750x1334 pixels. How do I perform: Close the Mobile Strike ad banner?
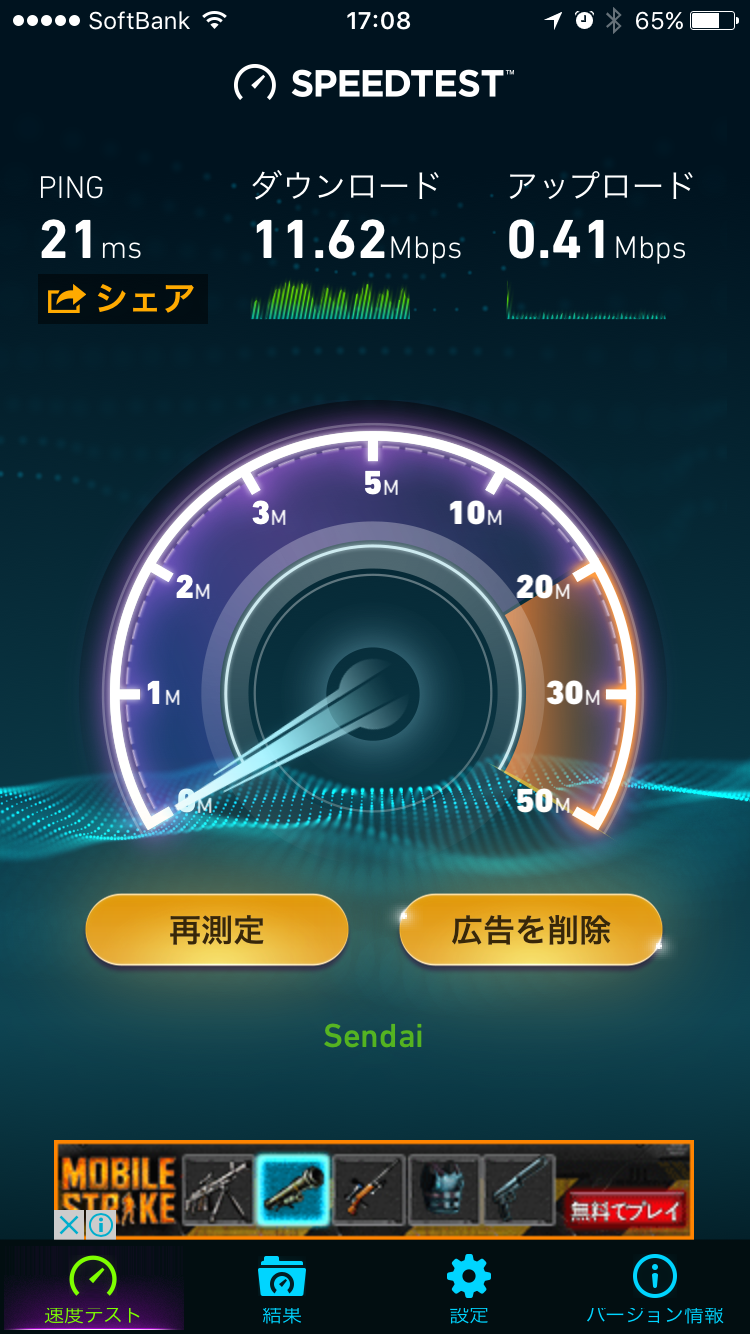pyautogui.click(x=68, y=1225)
